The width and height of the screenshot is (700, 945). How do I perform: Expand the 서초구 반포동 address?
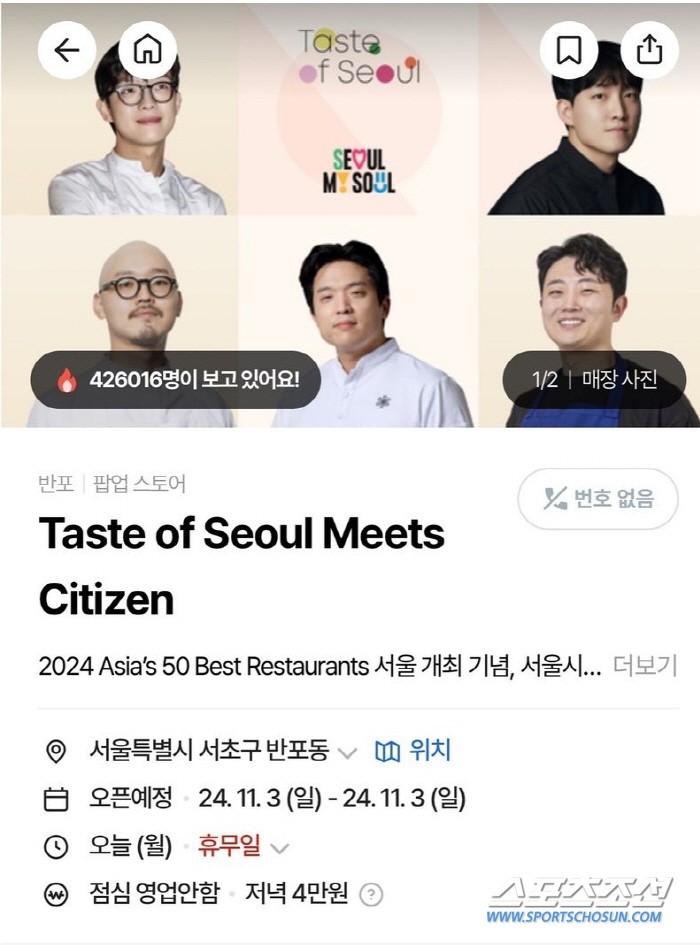coord(347,752)
